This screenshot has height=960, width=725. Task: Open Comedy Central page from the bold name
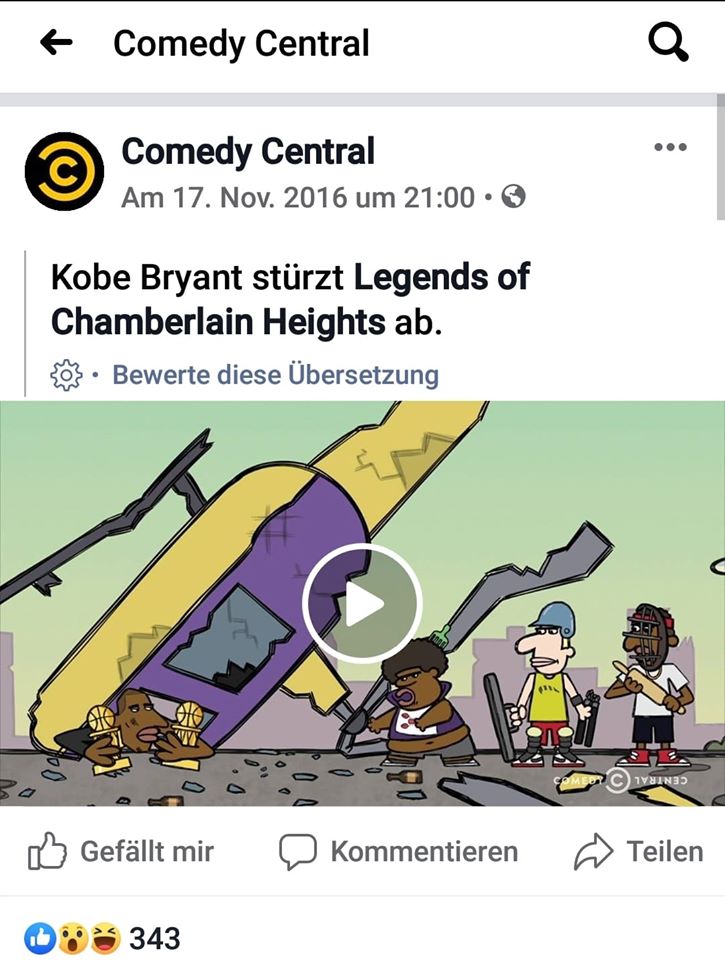point(248,152)
